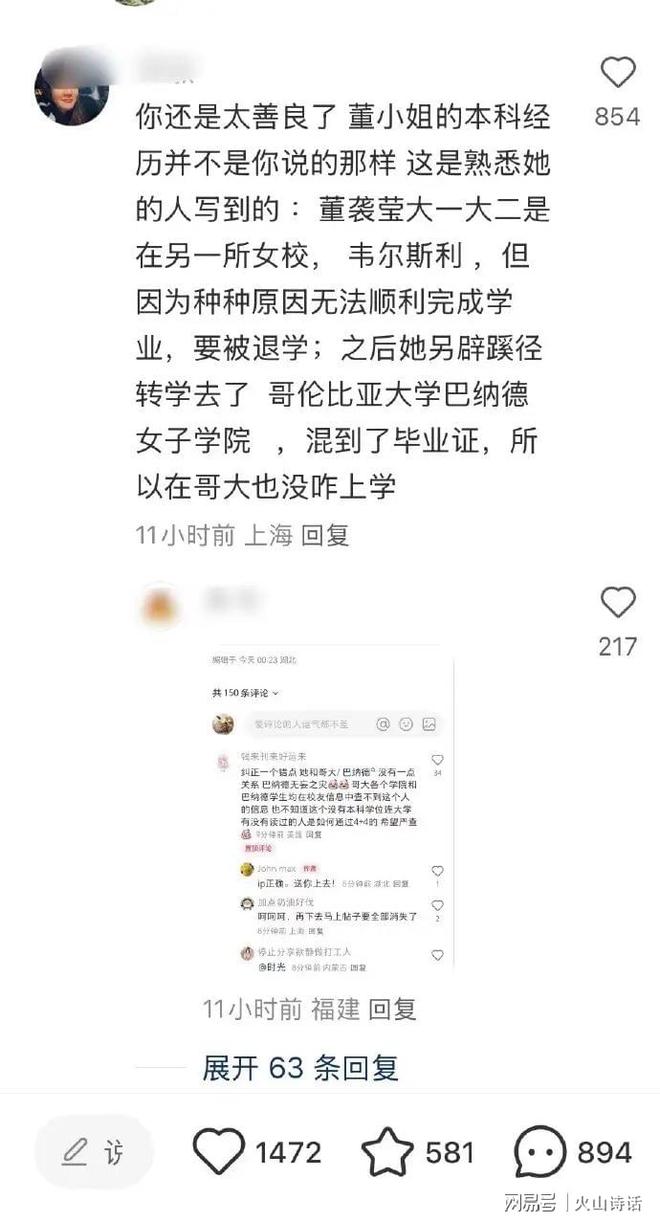The image size is (660, 1222).
Task: Reply to the comment from 福建
Action: 392,1008
